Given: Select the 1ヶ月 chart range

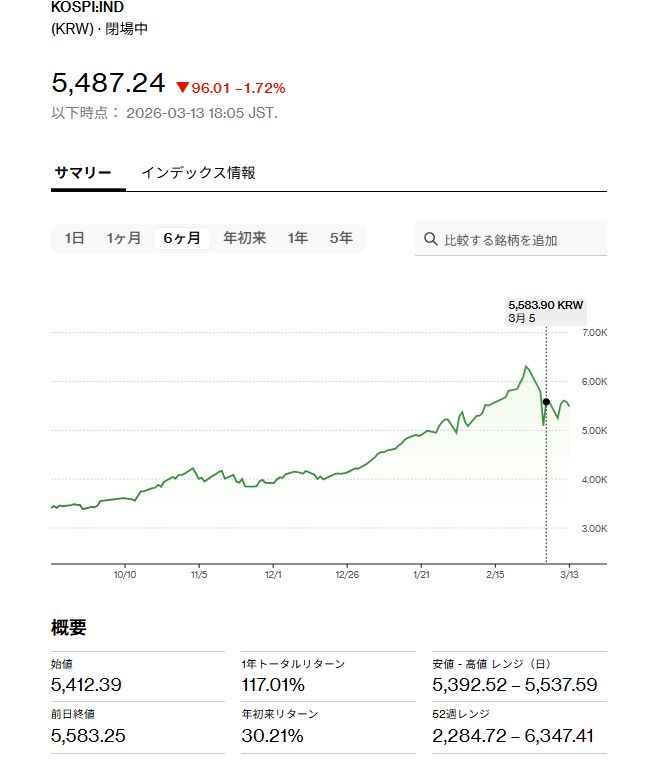Looking at the screenshot, I should coord(124,238).
